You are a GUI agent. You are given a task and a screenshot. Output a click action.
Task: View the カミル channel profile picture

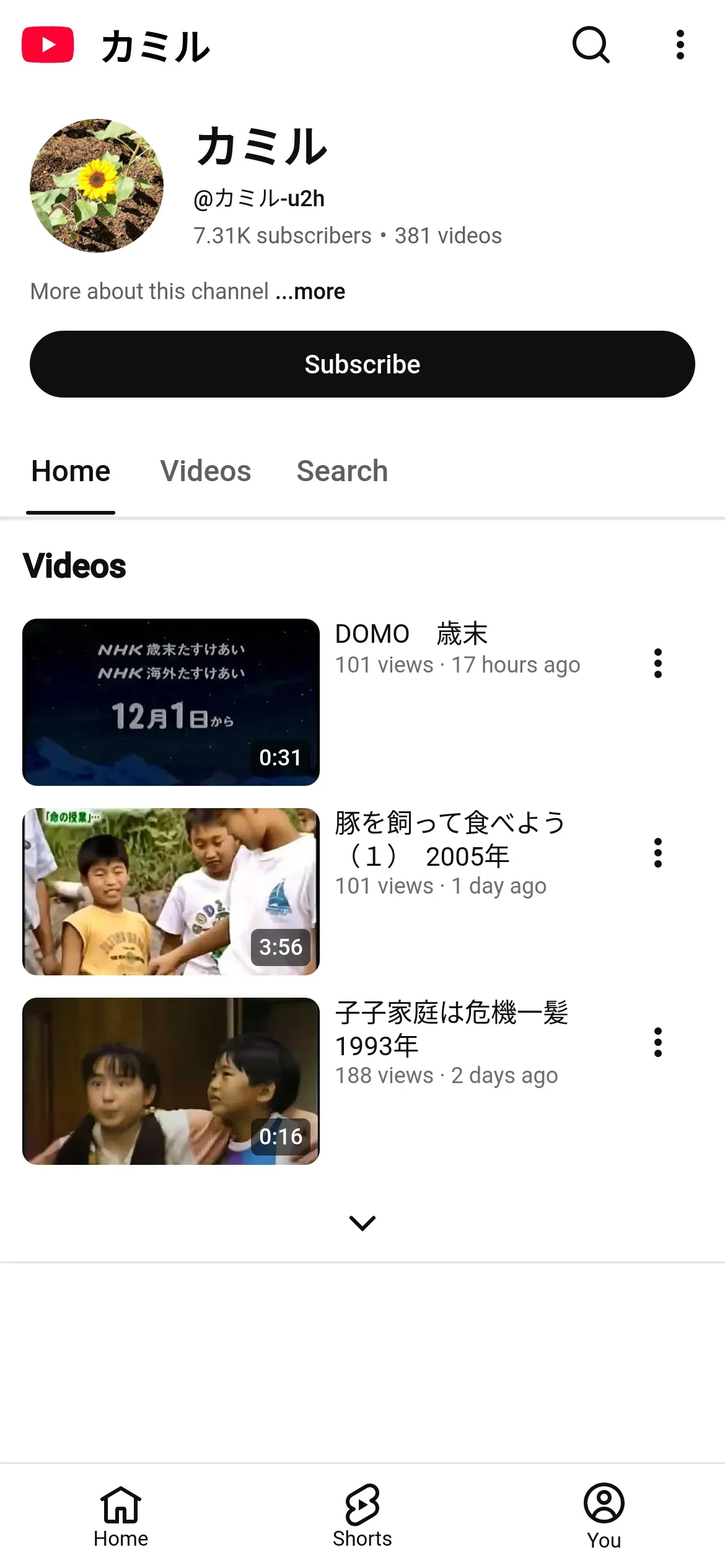tap(97, 186)
